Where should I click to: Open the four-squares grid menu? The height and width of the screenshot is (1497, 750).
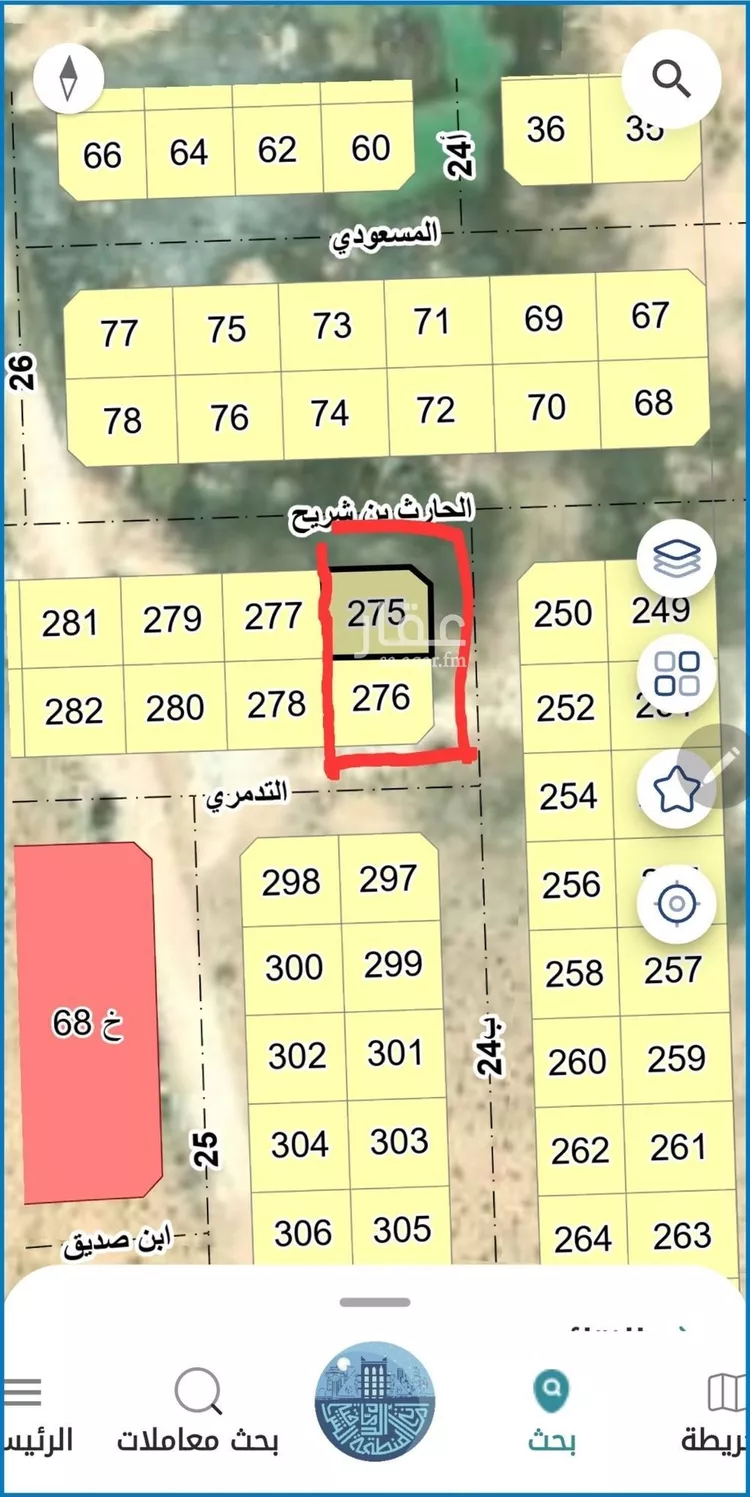coord(677,674)
